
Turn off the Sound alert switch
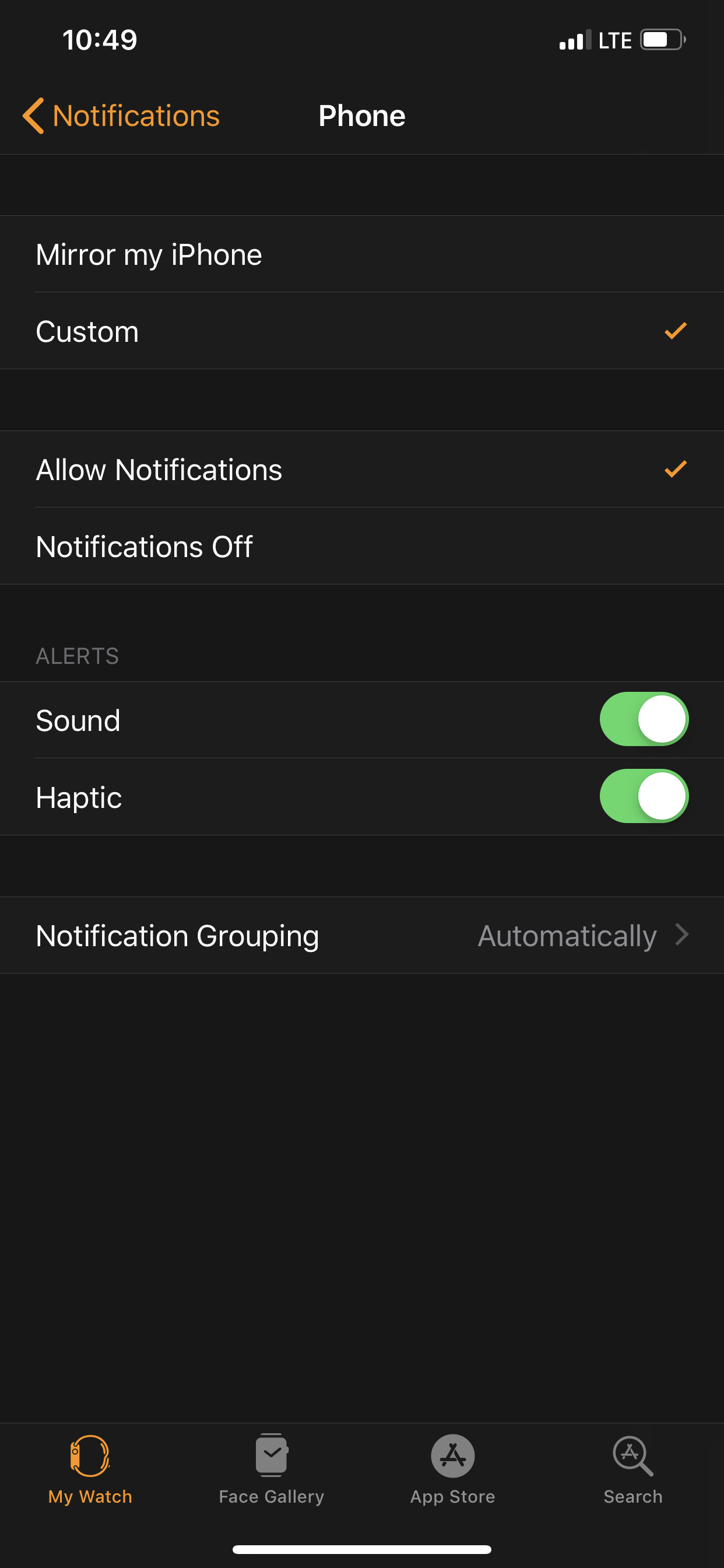644,719
